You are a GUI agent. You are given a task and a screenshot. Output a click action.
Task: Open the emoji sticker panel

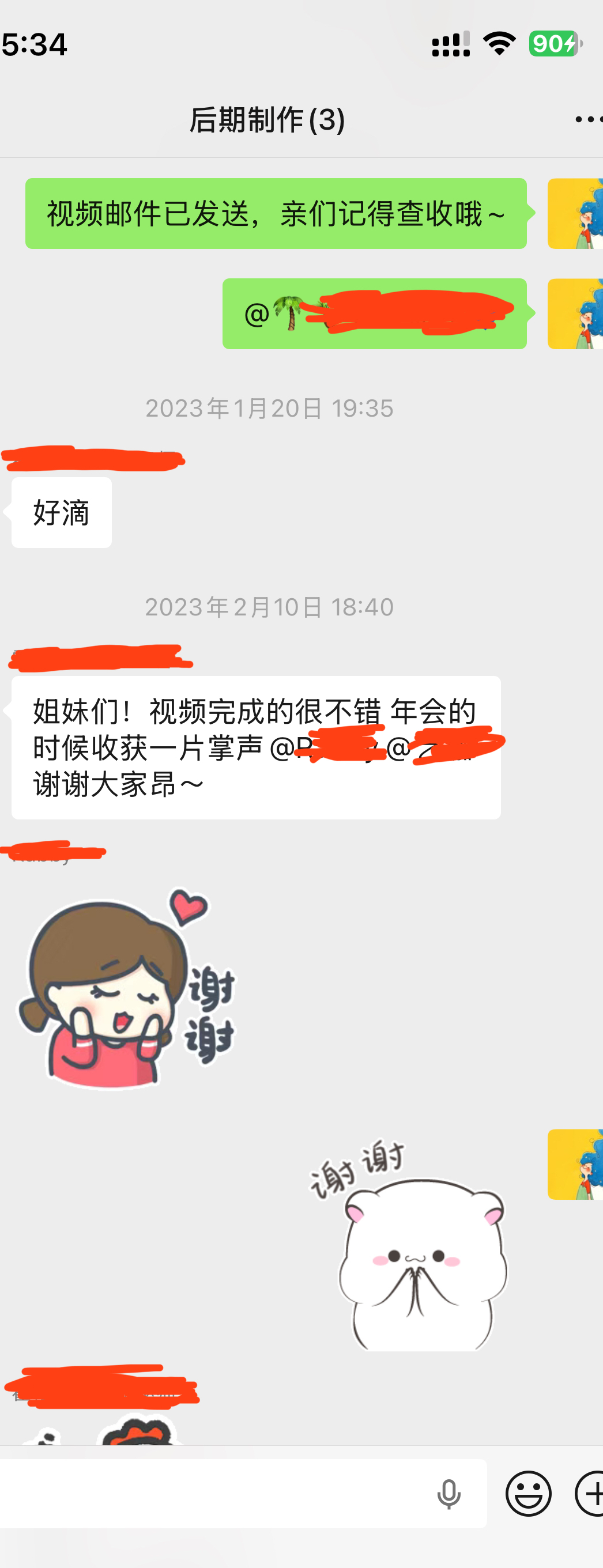tap(528, 1493)
